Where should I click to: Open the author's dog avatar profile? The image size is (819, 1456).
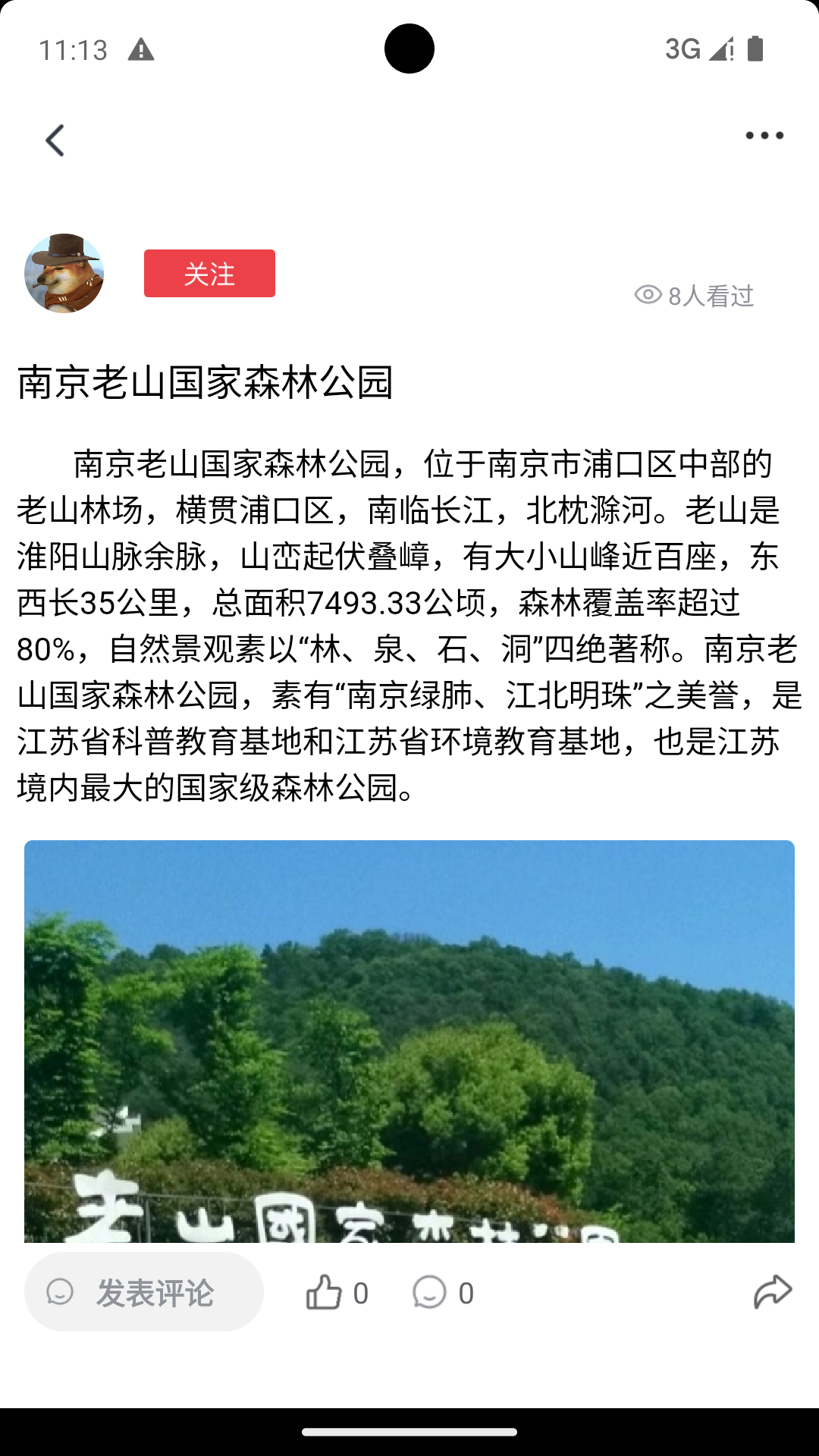point(64,273)
